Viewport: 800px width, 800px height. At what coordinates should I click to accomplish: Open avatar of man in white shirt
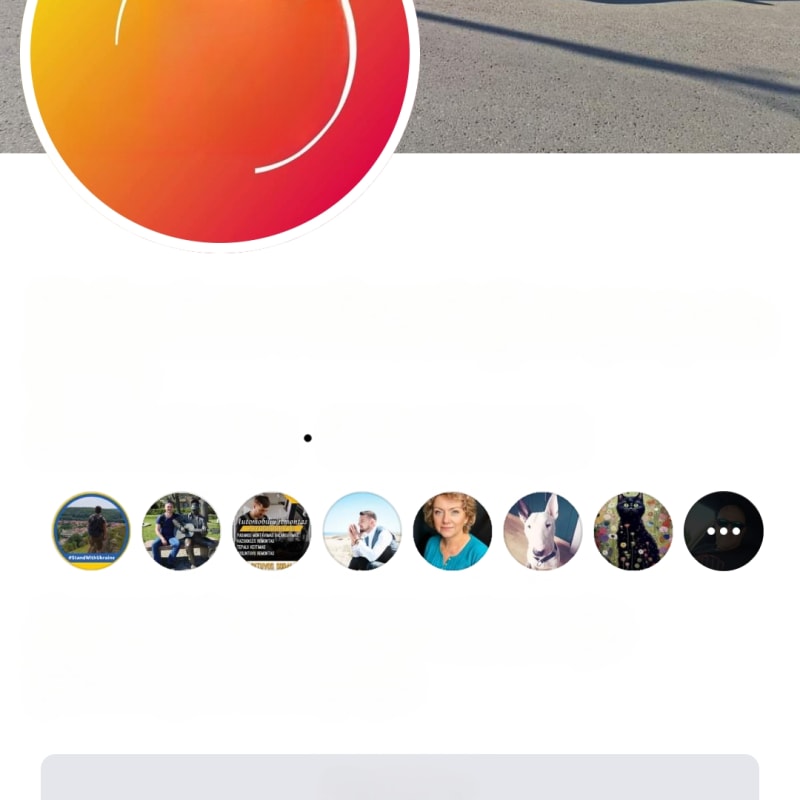(x=362, y=531)
